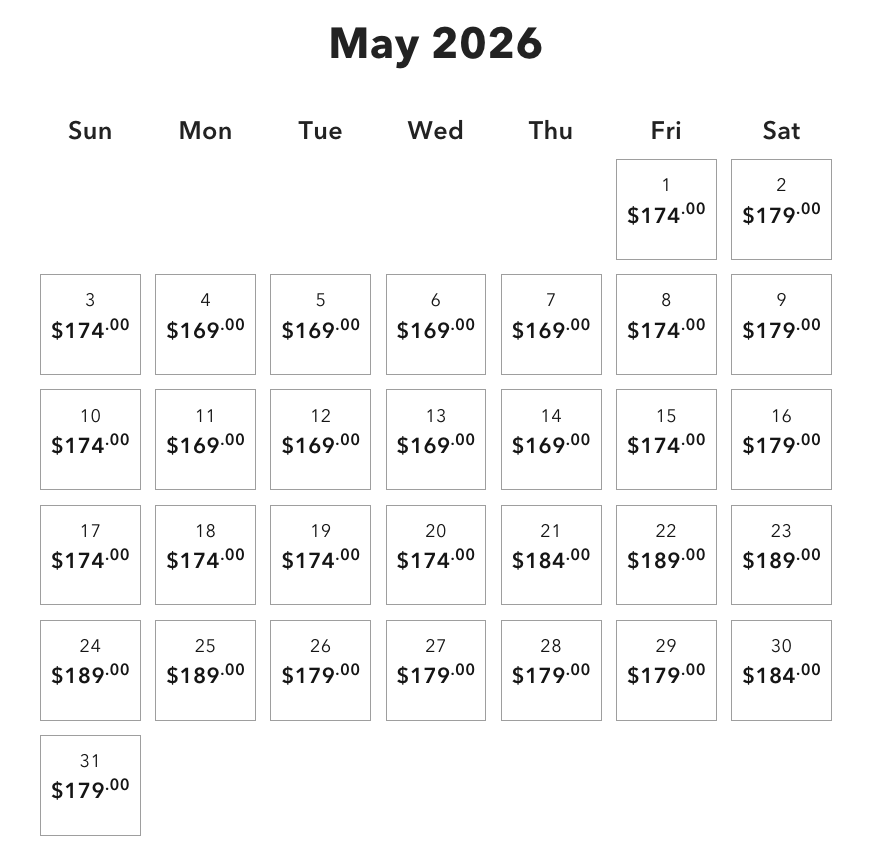
Task: Choose May 26 date cell
Action: [320, 669]
